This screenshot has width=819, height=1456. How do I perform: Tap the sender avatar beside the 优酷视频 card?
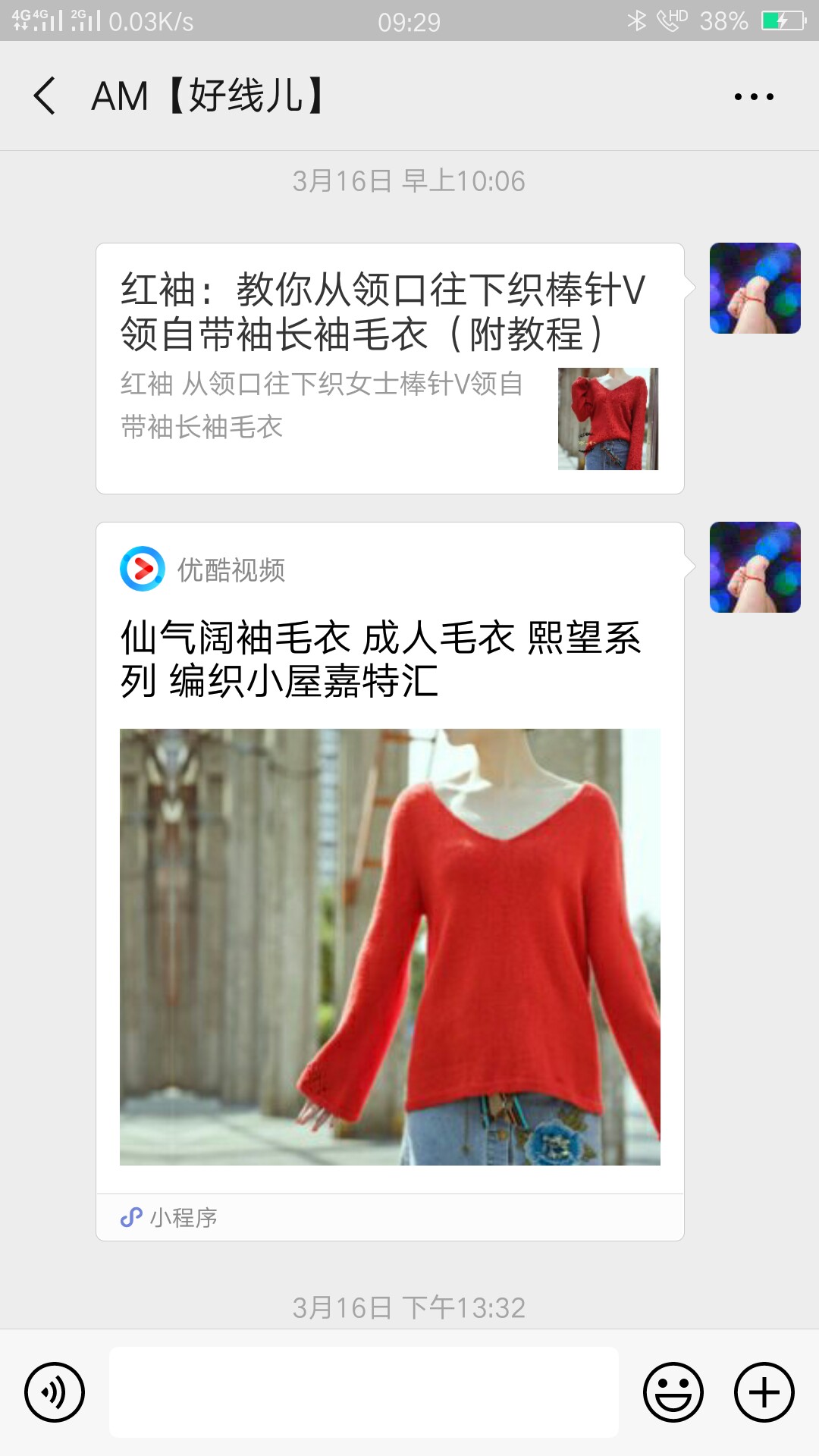(755, 567)
